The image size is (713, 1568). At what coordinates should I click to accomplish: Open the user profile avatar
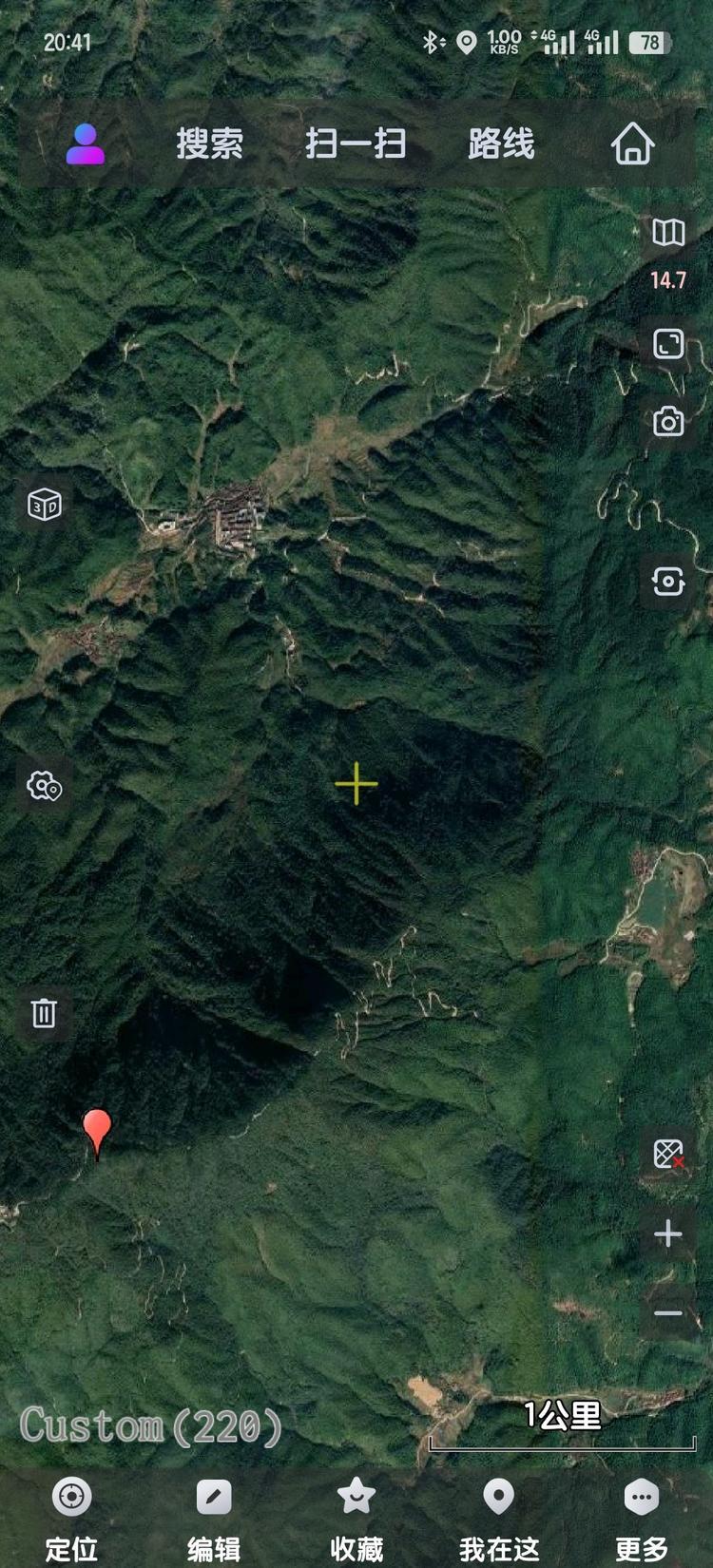pyautogui.click(x=86, y=144)
